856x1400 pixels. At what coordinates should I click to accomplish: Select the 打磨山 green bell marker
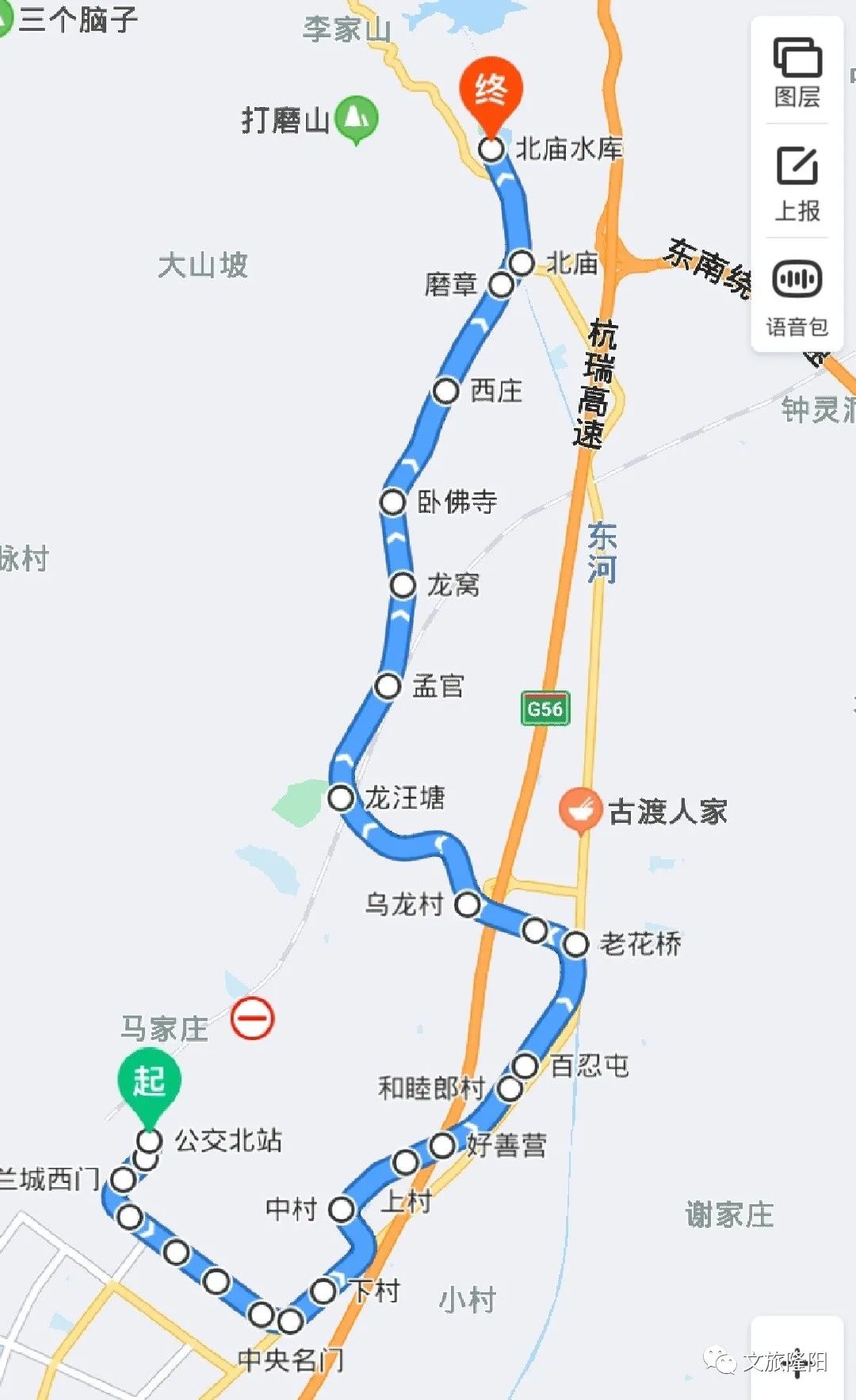tap(354, 115)
